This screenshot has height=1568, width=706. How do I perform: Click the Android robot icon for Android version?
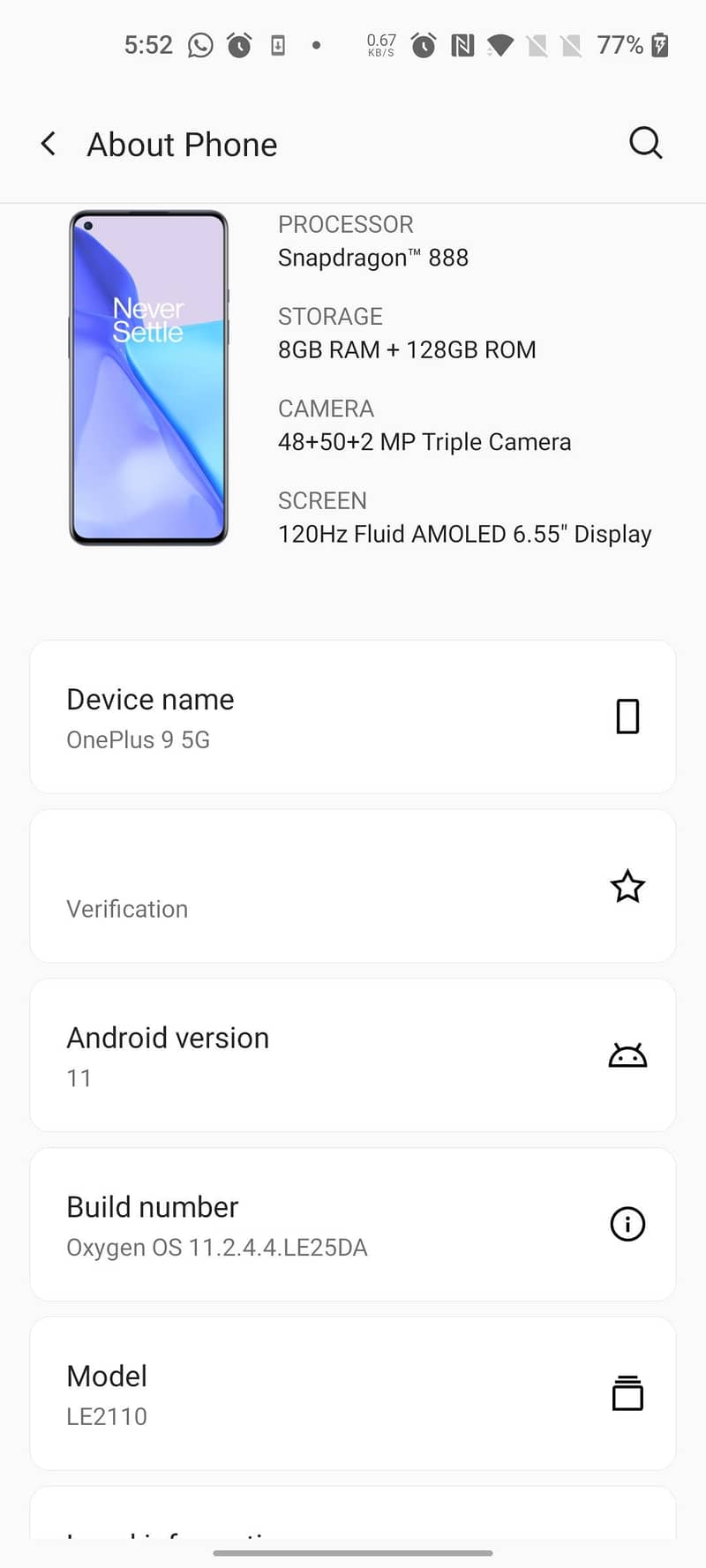[x=627, y=1054]
